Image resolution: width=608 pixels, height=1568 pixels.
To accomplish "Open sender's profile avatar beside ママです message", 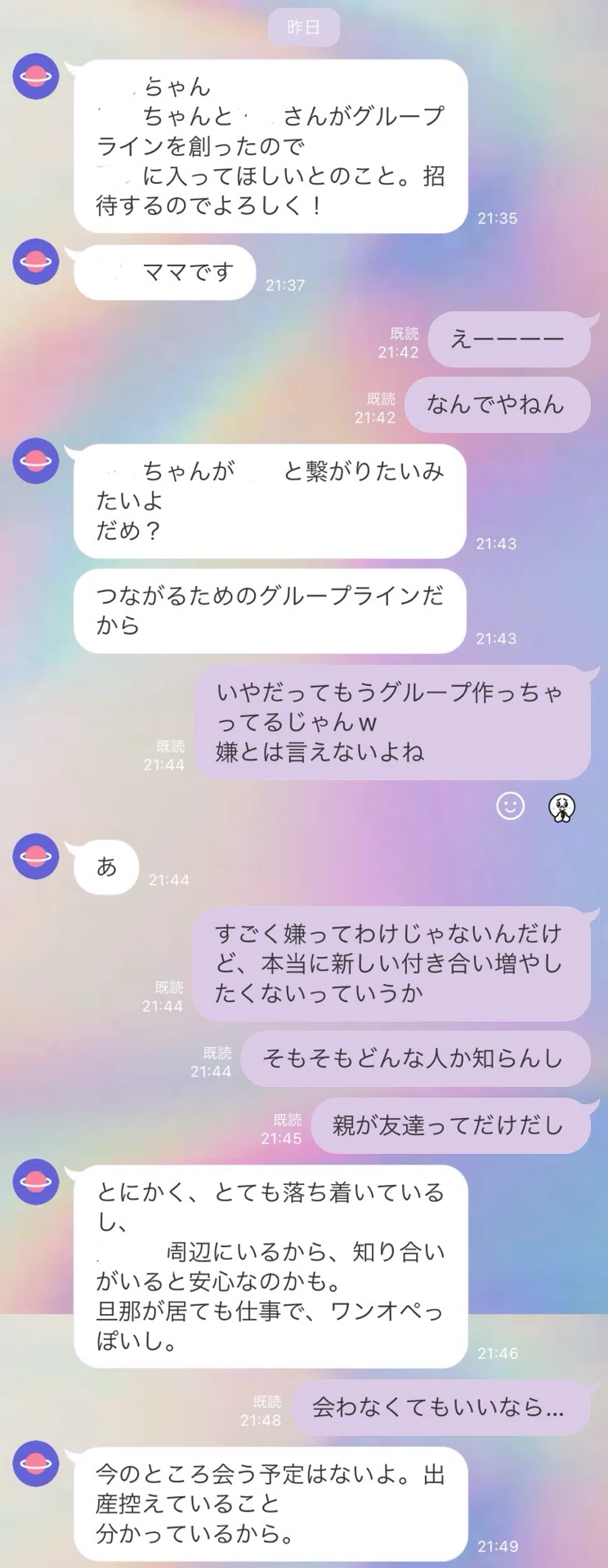I will (x=36, y=261).
